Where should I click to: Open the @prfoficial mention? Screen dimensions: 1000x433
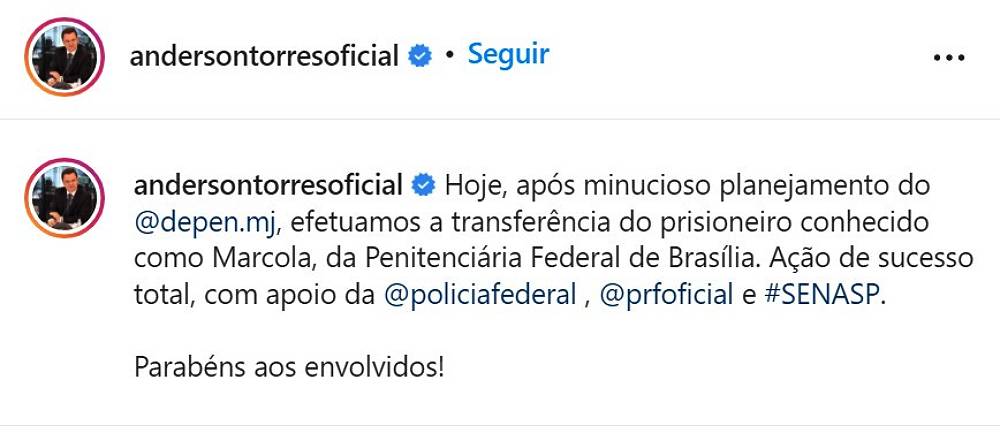click(666, 295)
